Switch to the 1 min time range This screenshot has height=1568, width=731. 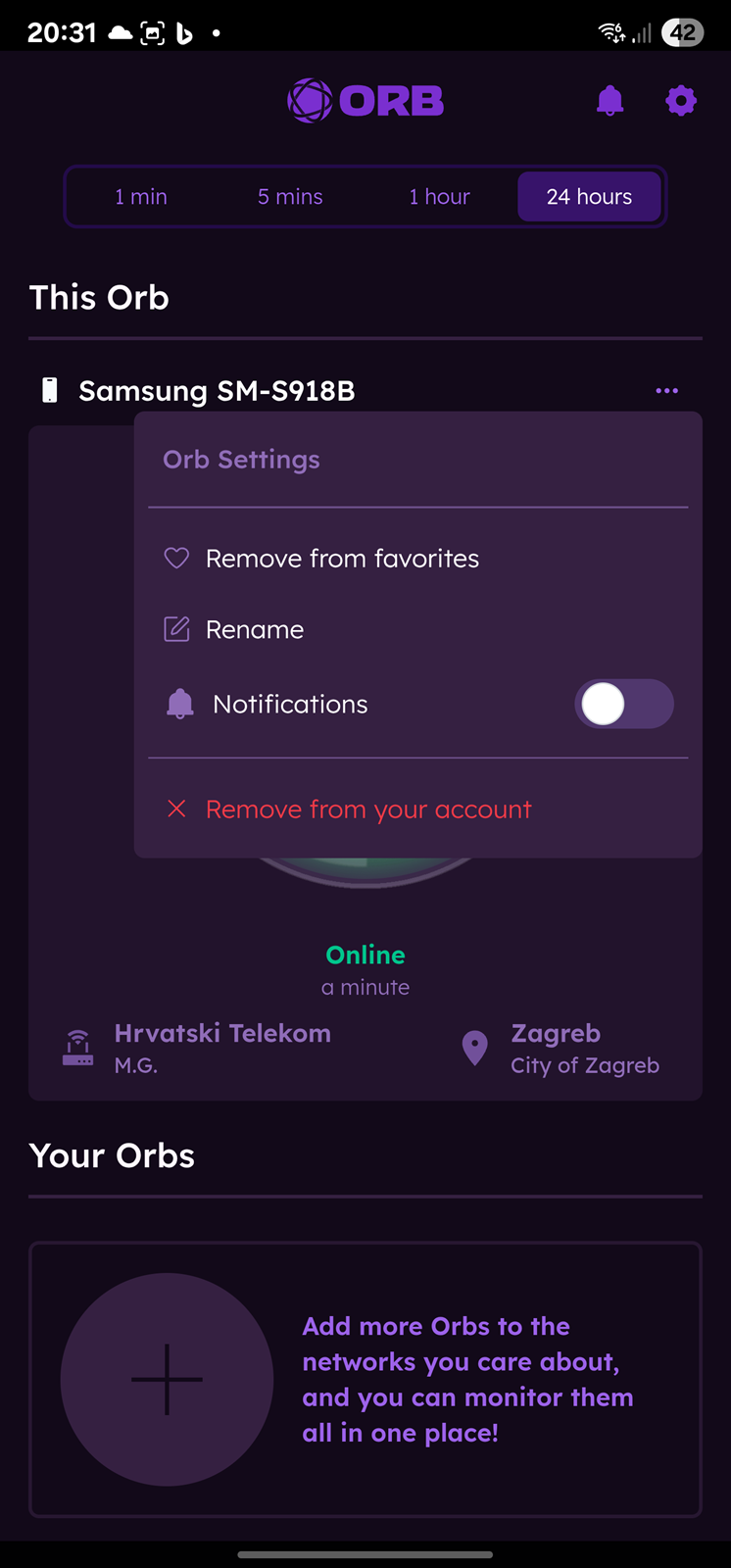[x=141, y=197]
